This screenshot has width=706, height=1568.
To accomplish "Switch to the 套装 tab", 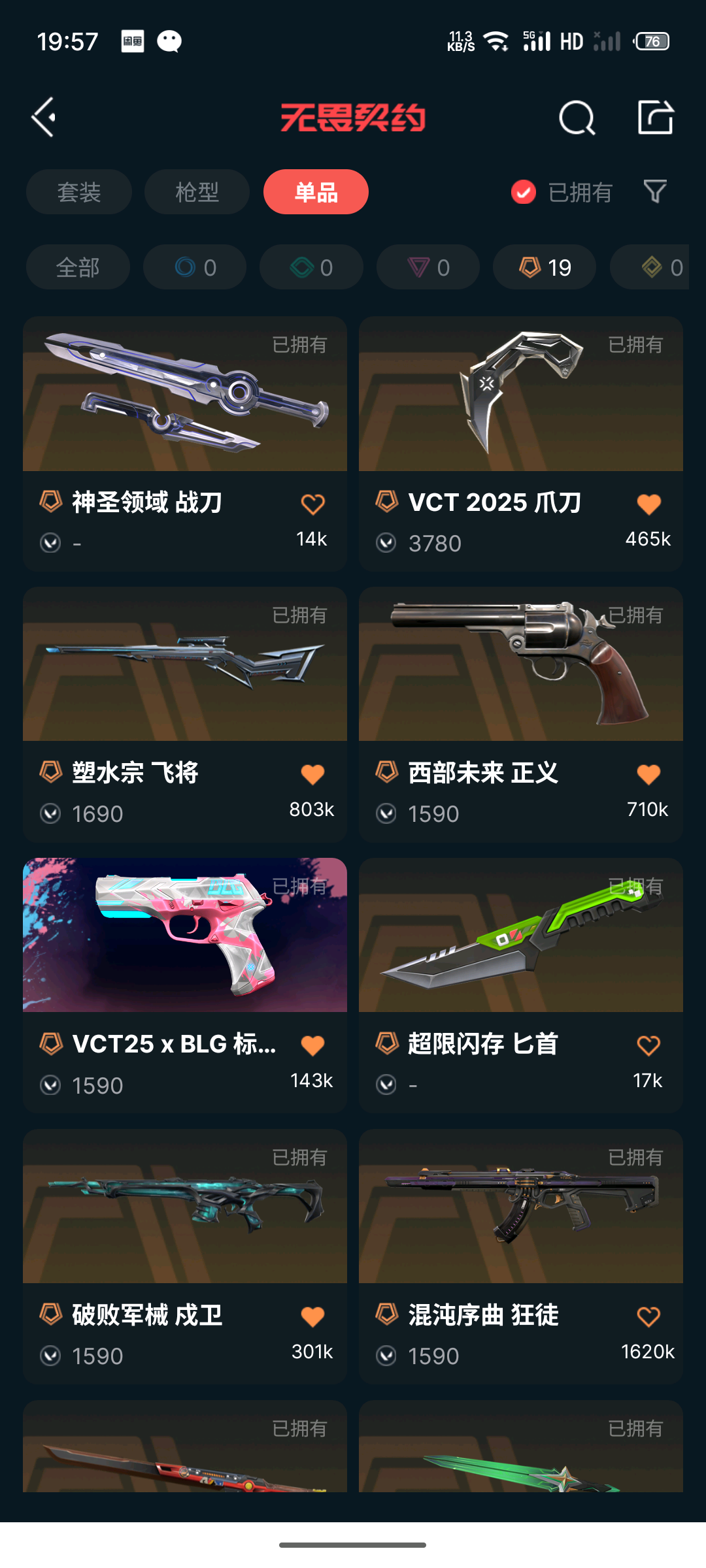I will (79, 192).
